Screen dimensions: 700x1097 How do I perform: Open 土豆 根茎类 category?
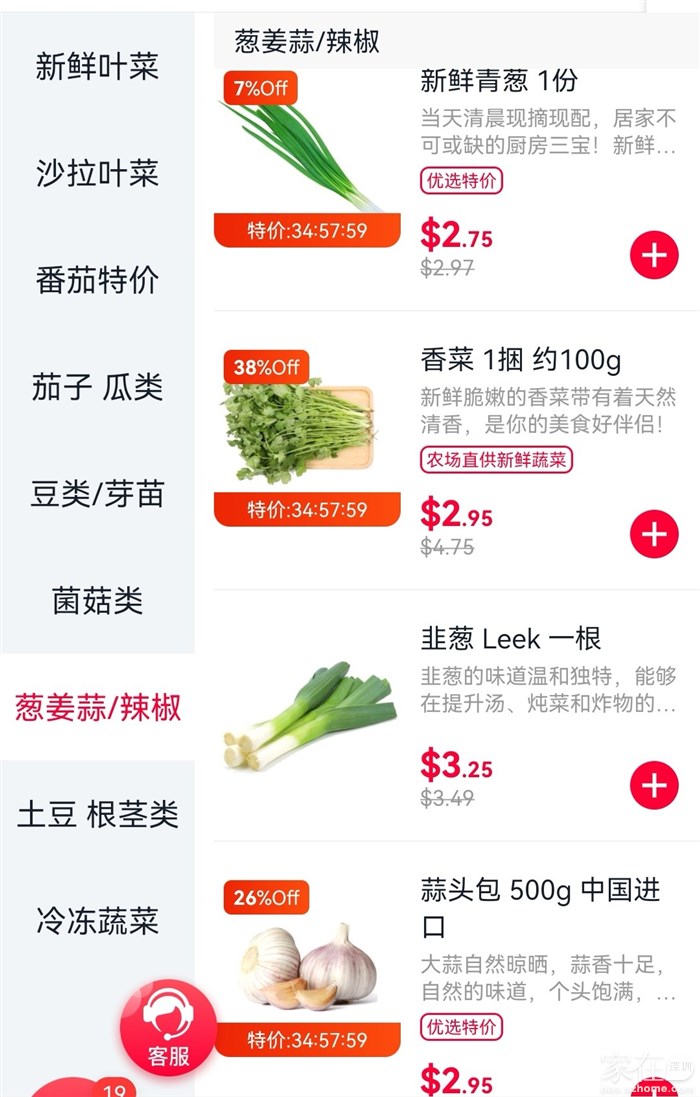(x=97, y=814)
